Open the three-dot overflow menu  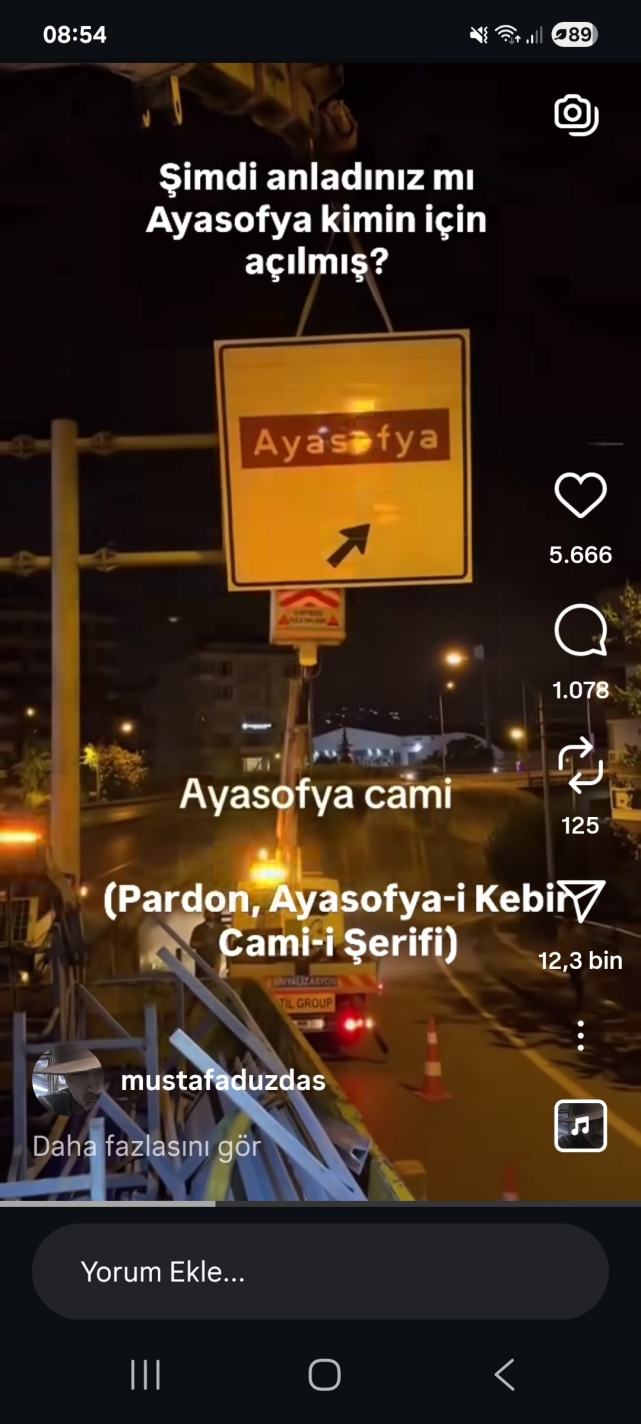(580, 1035)
